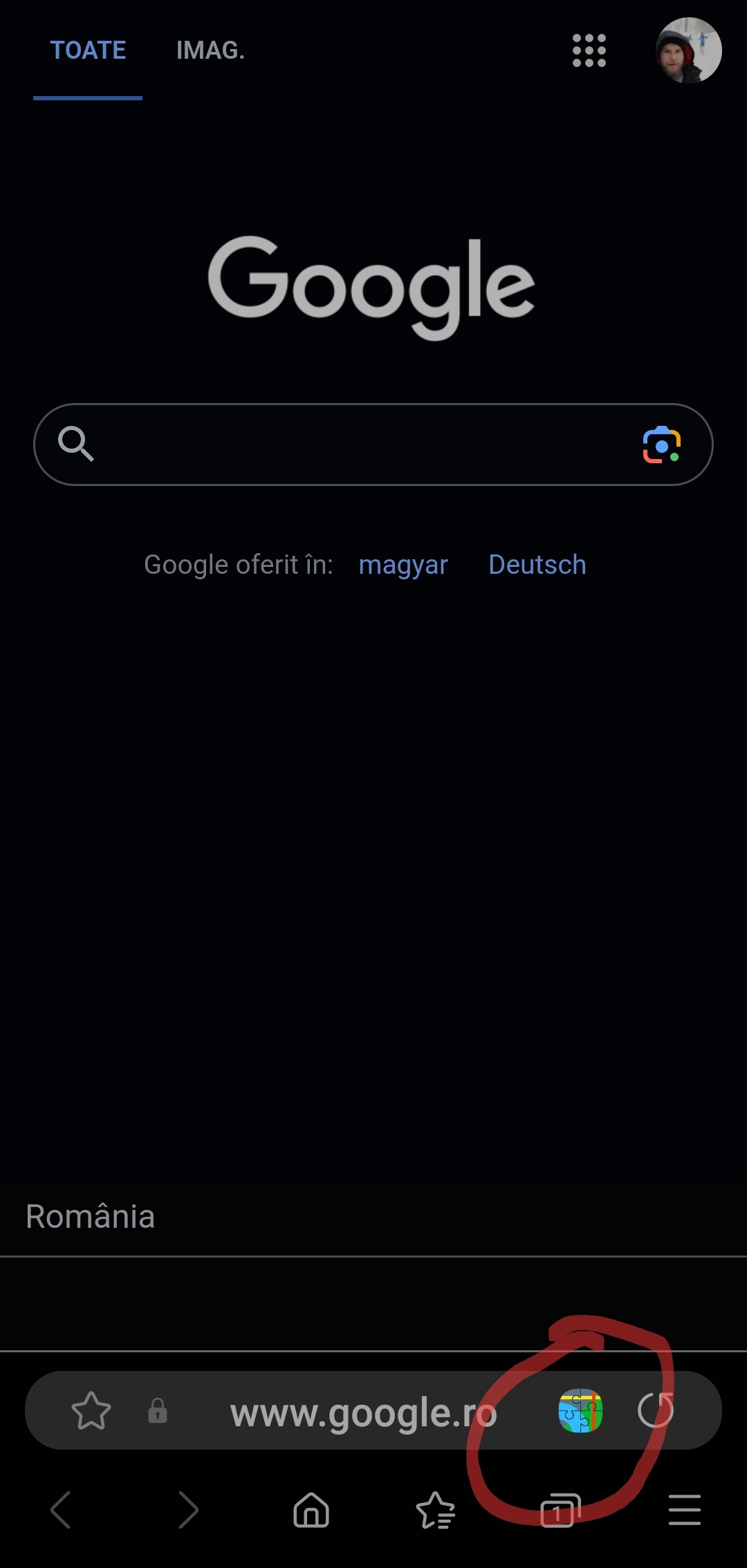Screen dimensions: 747x1568
Task: Search by image with Google Lens
Action: [661, 445]
